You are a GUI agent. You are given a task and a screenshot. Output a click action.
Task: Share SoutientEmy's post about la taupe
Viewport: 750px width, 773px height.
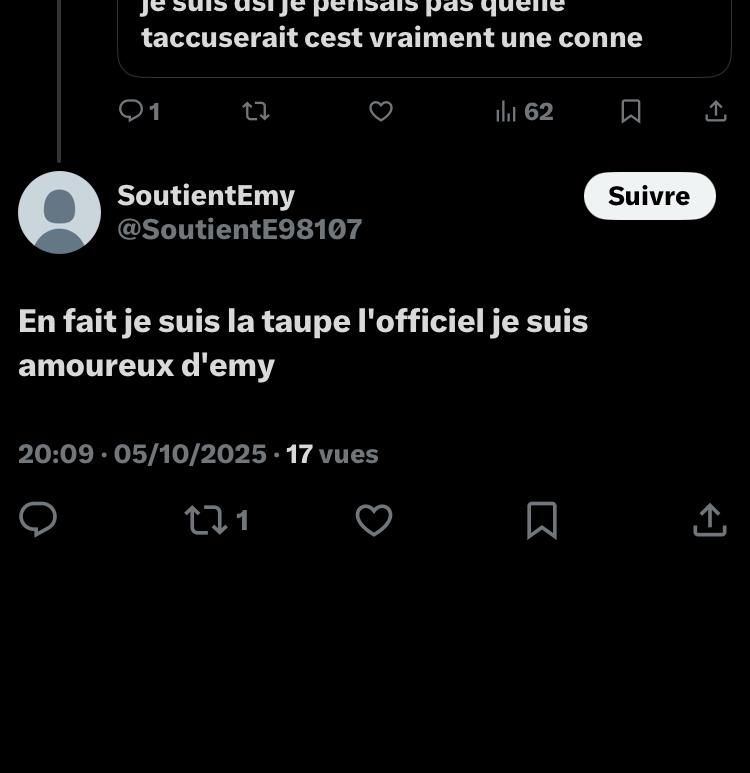pyautogui.click(x=709, y=520)
